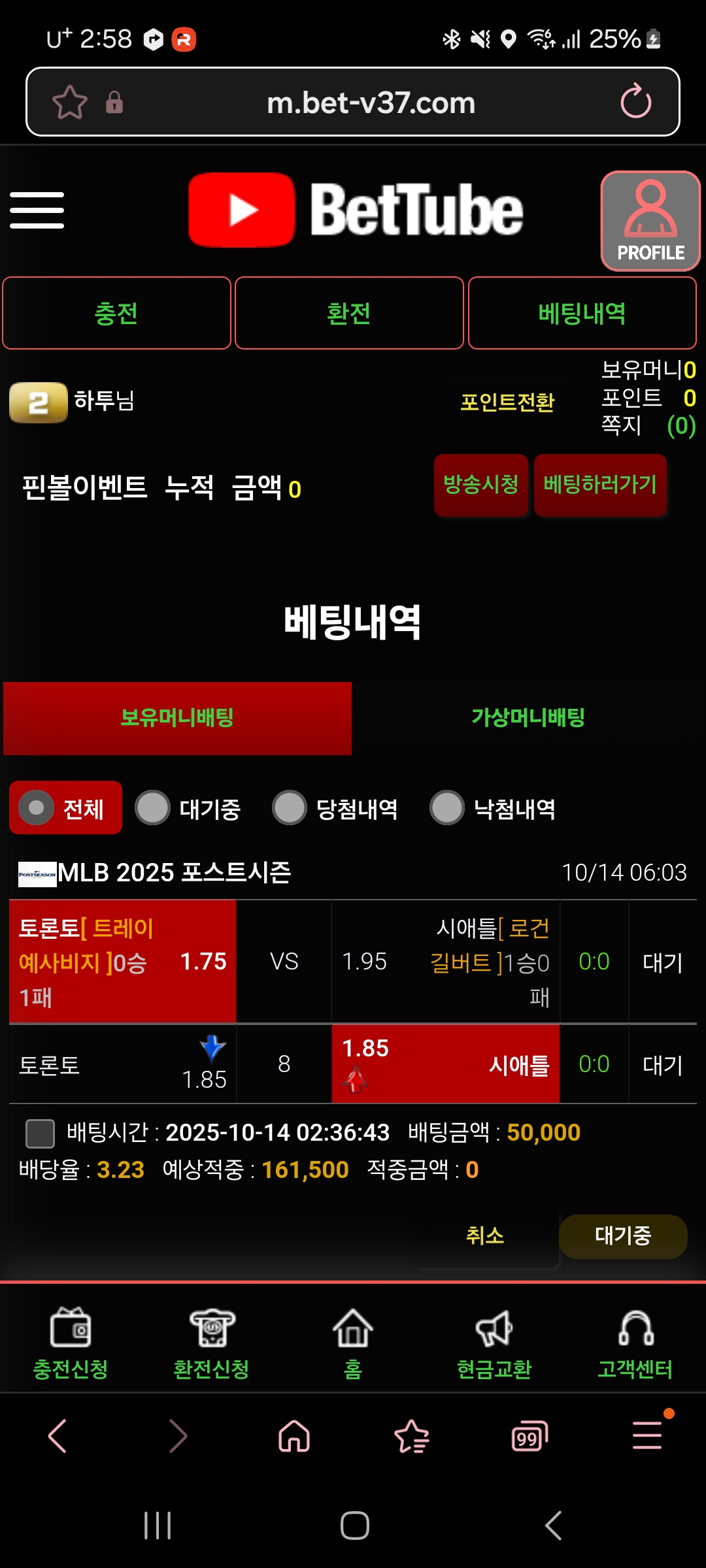Select the 당첨내역 filter
The image size is (706, 1568).
tap(336, 809)
